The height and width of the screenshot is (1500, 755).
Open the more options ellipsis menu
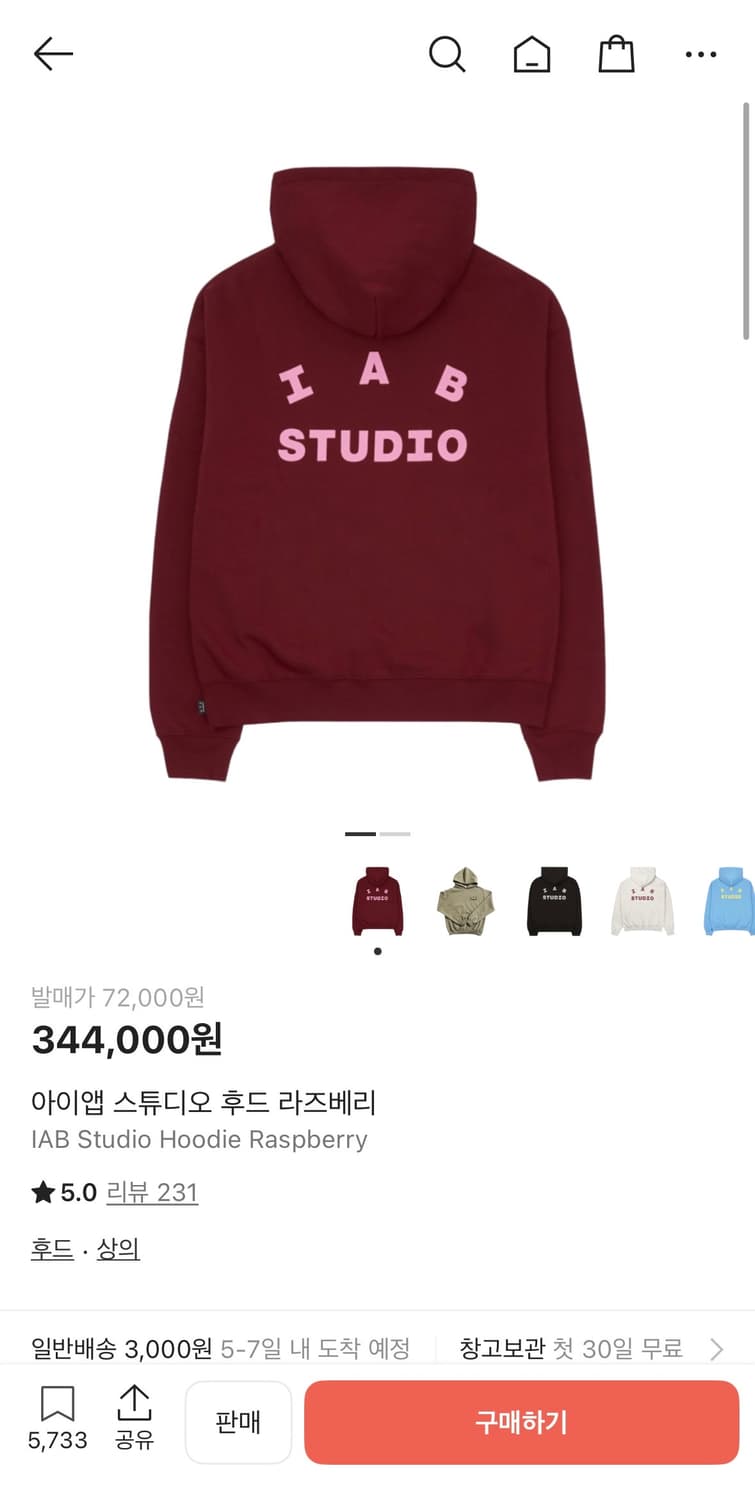pos(701,55)
